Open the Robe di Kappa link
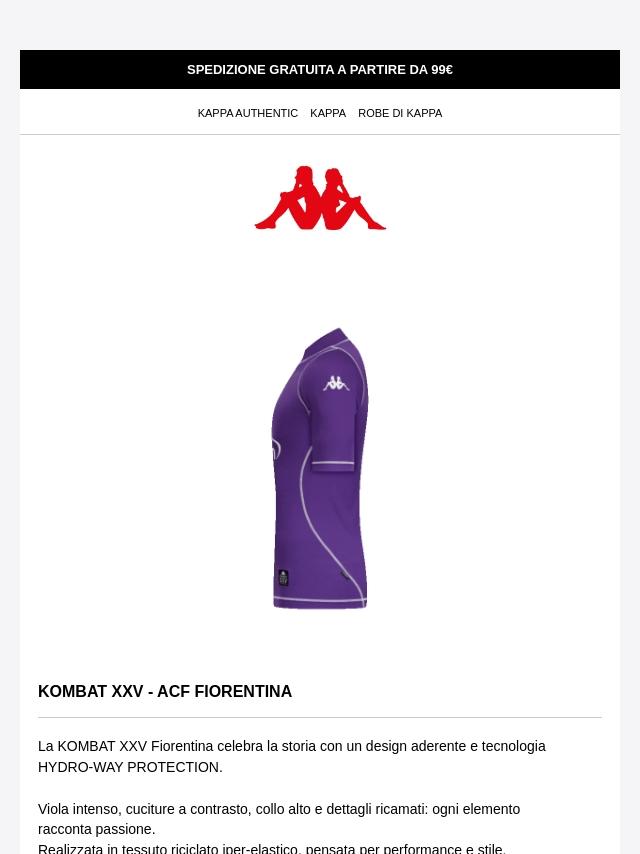Screen dimensions: 640x854 tap(400, 113)
